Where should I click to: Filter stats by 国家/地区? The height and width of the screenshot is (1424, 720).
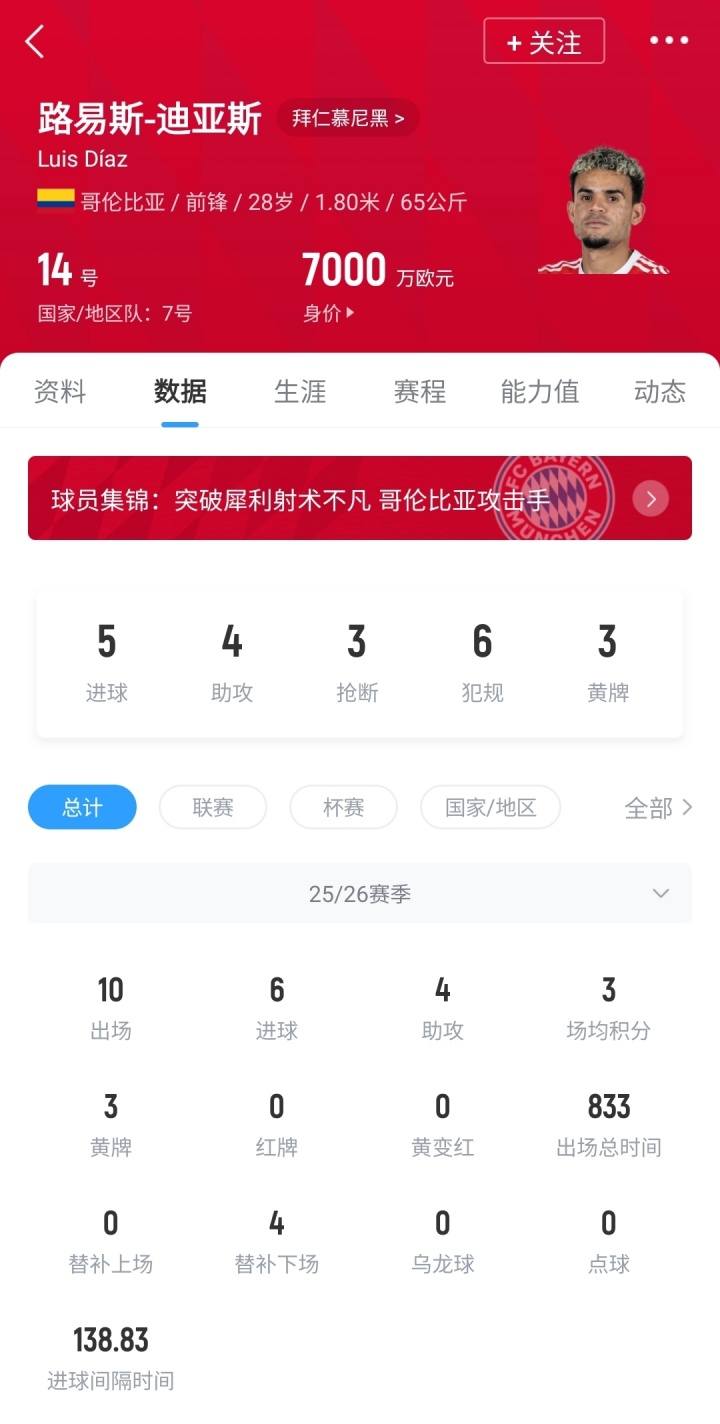click(x=490, y=807)
